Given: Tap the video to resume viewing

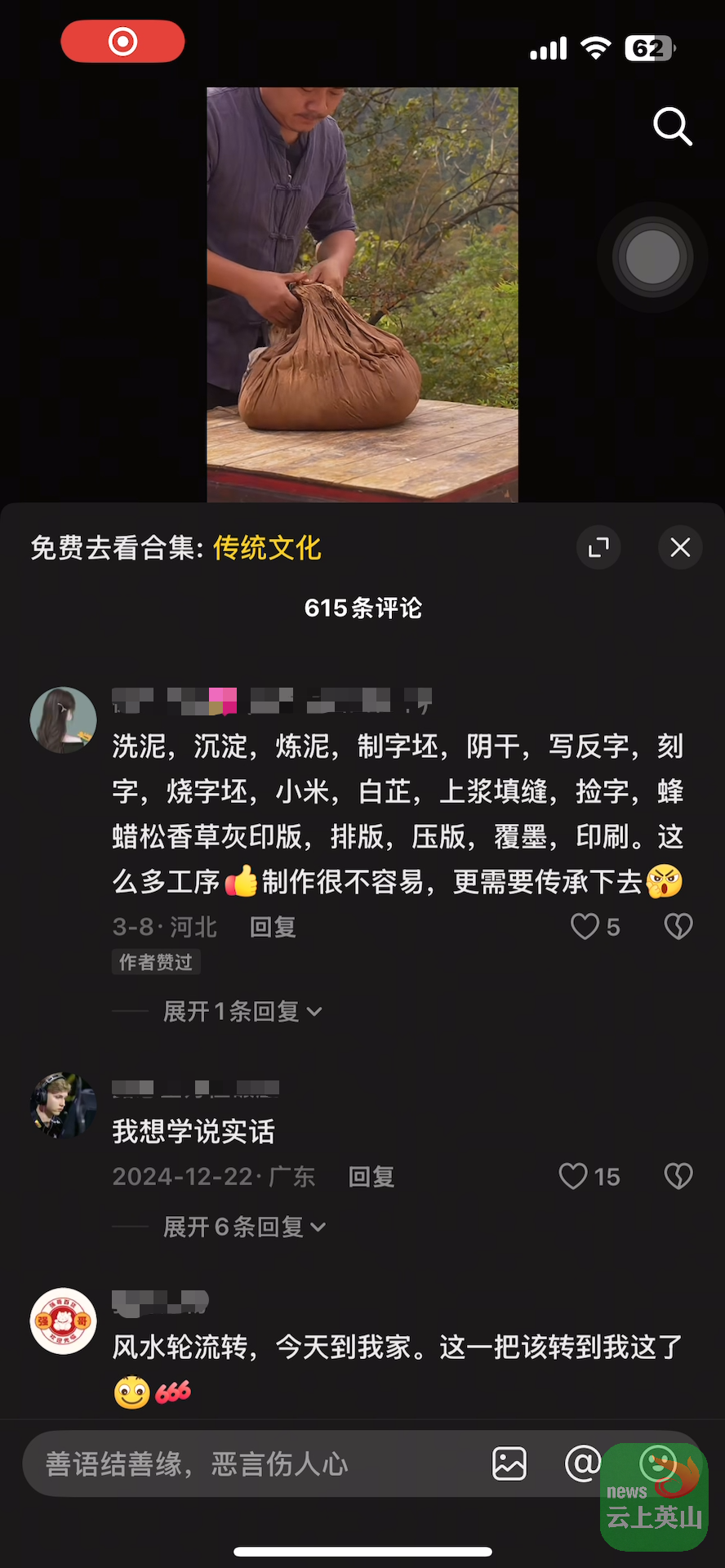Looking at the screenshot, I should [362, 294].
